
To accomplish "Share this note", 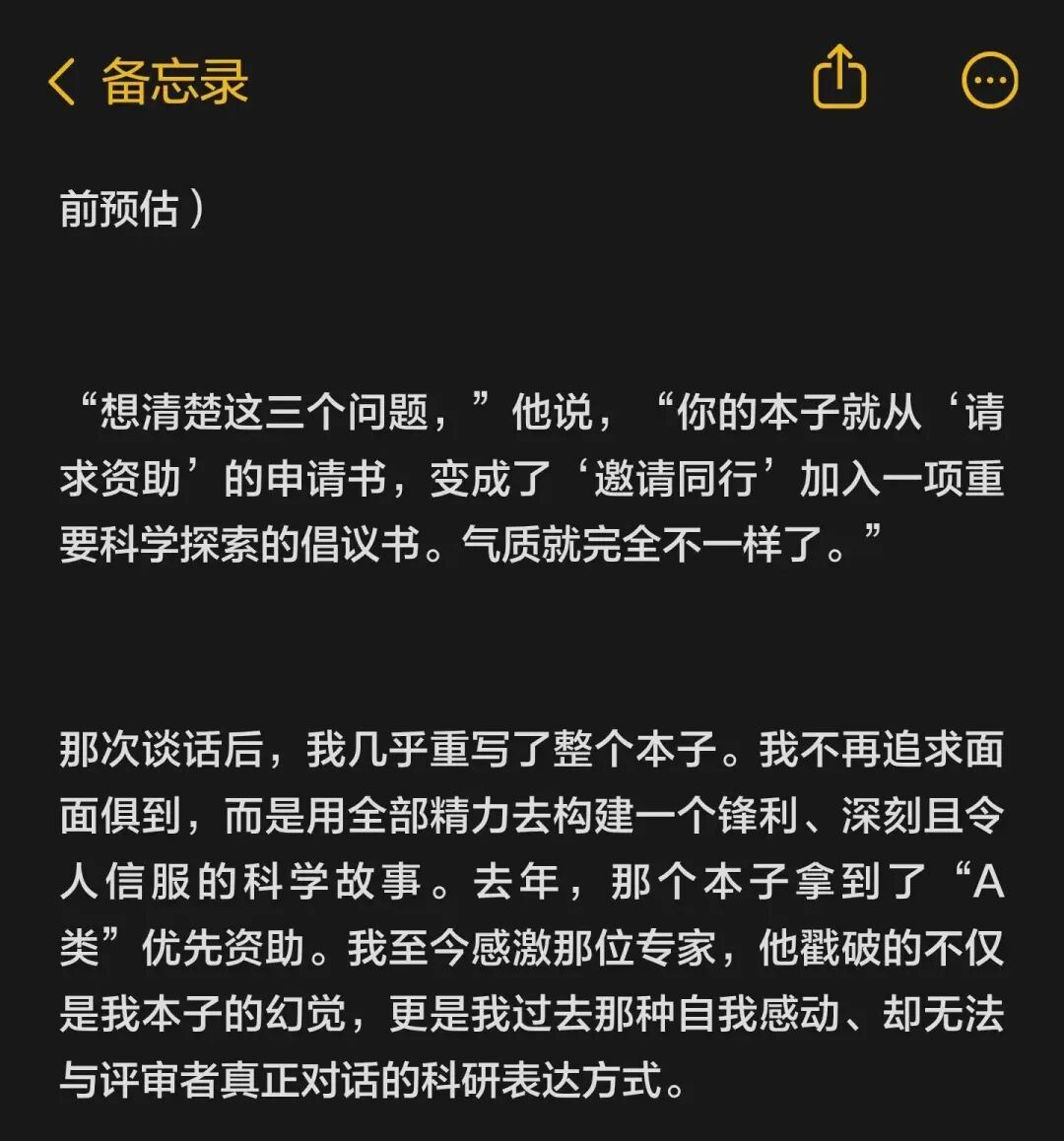I will click(x=838, y=77).
